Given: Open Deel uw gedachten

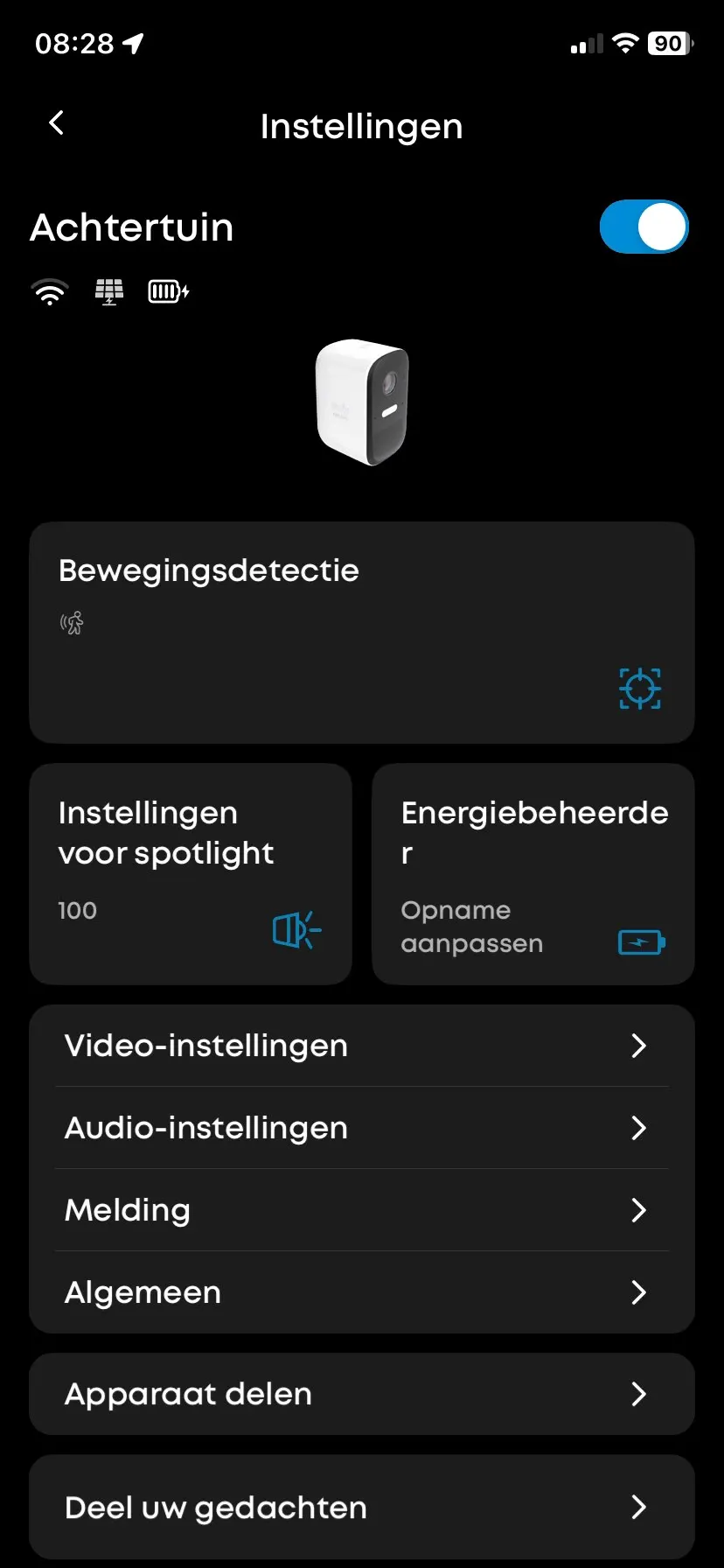Looking at the screenshot, I should point(361,1507).
